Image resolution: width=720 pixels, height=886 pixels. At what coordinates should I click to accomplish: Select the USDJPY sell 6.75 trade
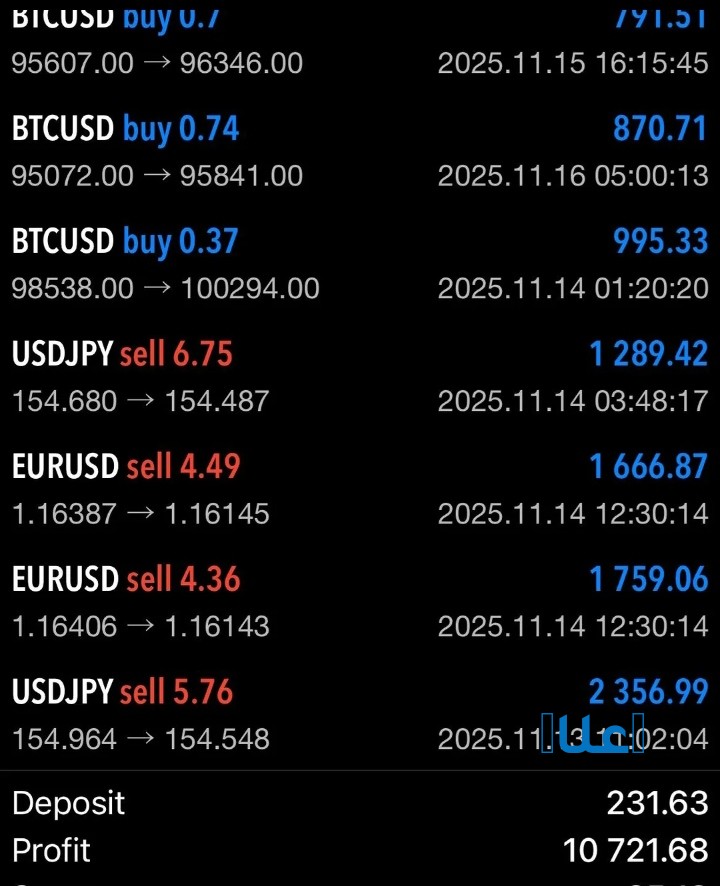tap(360, 377)
